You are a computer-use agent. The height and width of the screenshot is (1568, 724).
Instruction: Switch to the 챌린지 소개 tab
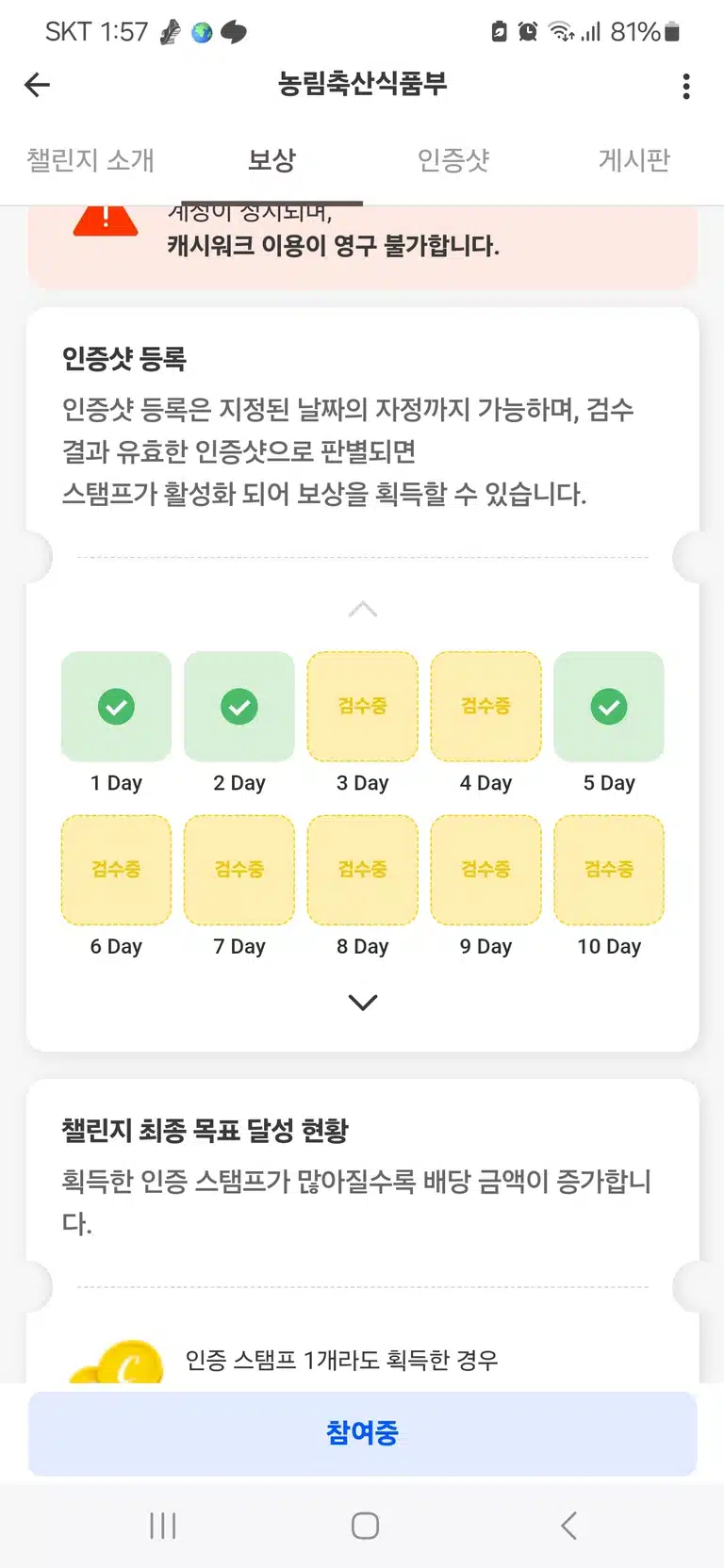90,160
